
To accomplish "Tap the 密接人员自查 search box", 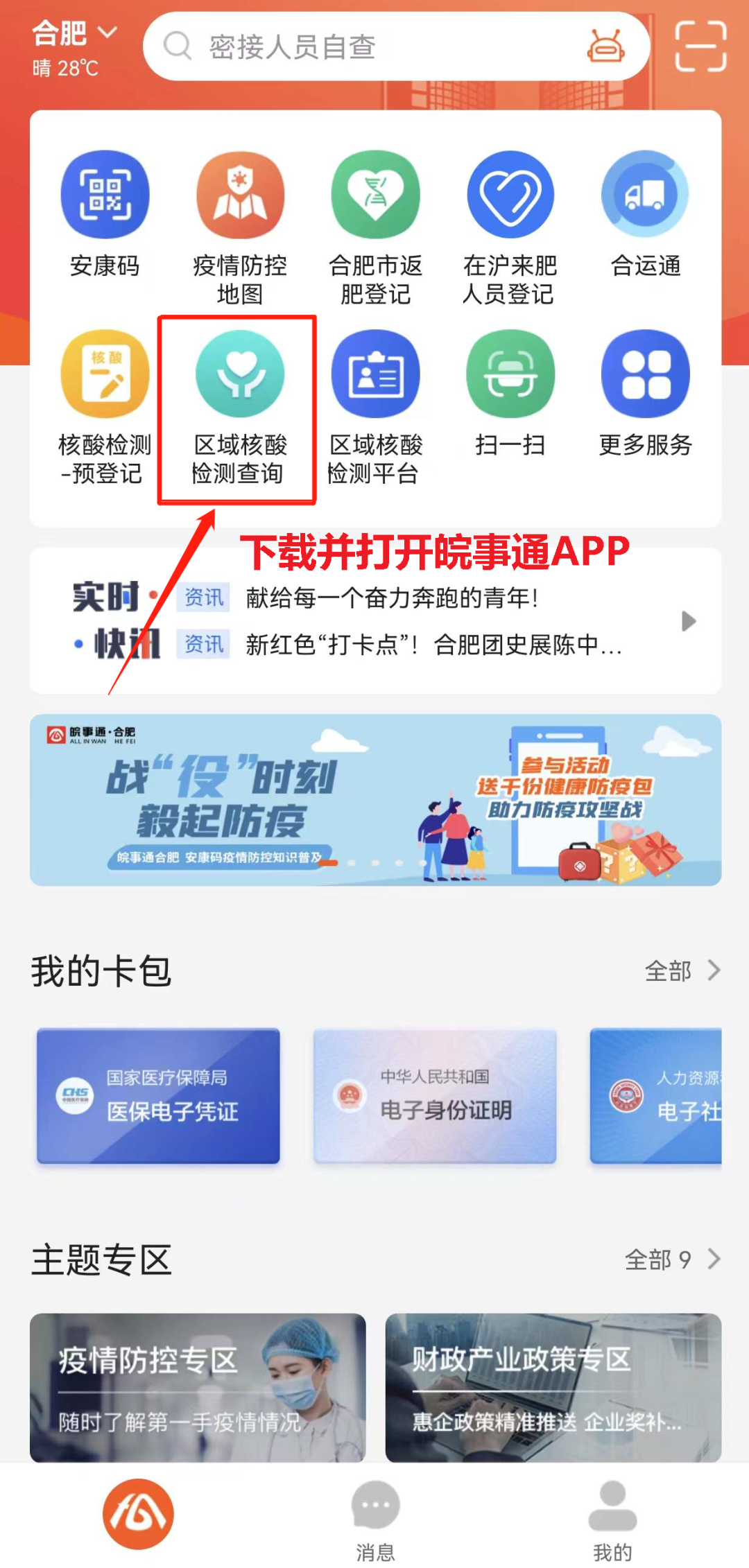I will [x=361, y=47].
